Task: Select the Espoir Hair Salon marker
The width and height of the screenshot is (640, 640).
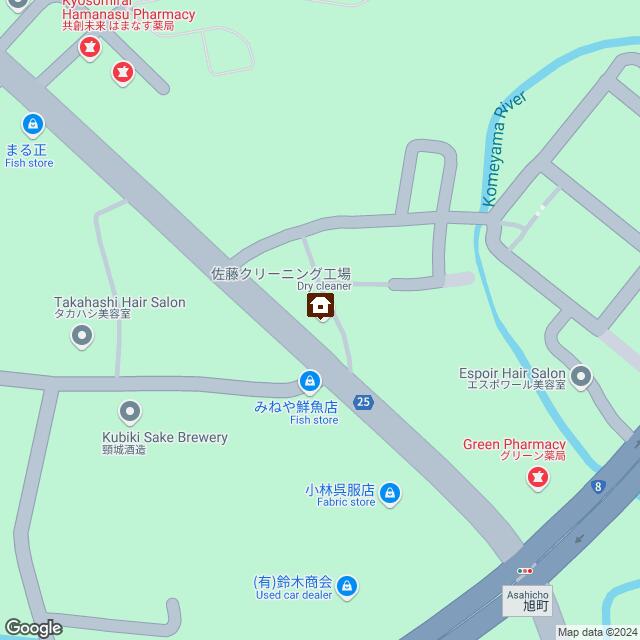Action: 581,377
